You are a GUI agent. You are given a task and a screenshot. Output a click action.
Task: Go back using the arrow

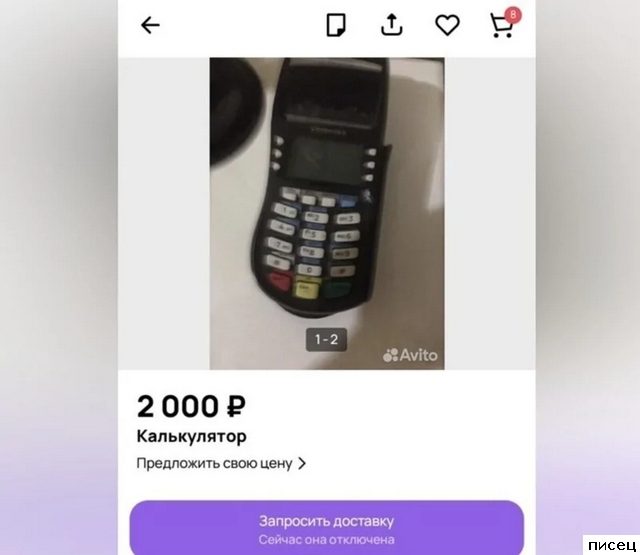pyautogui.click(x=150, y=25)
